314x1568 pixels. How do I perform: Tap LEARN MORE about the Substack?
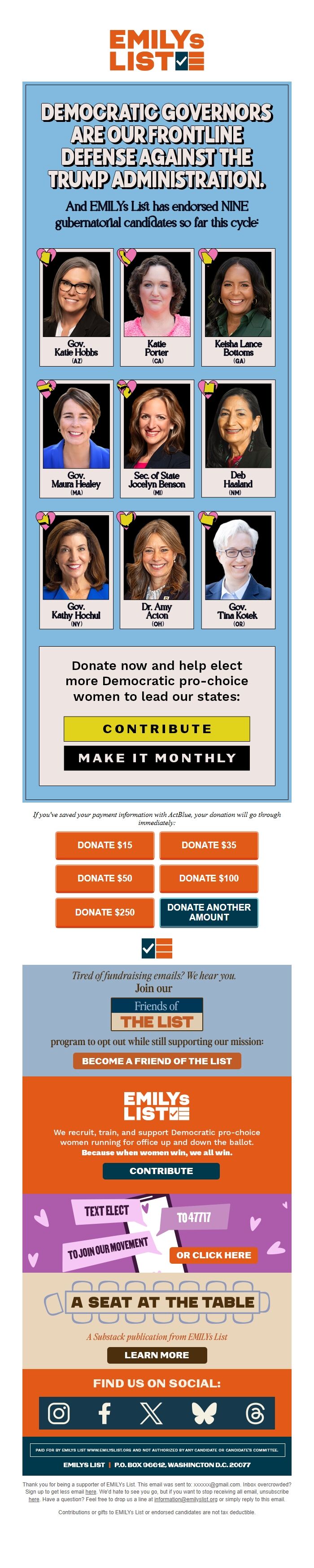coord(157,1355)
